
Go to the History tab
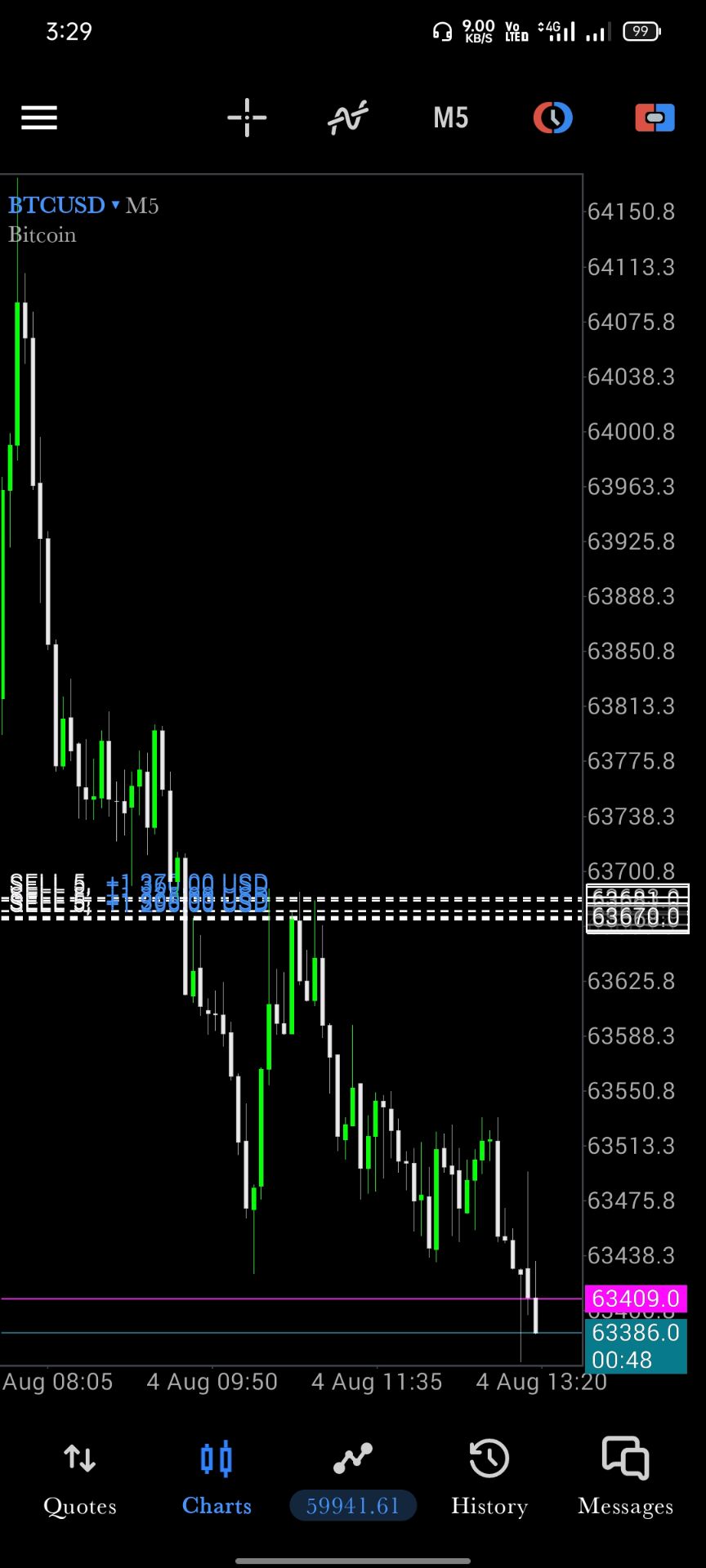489,1479
